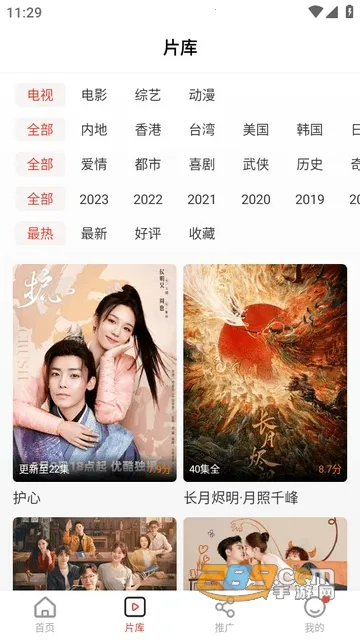The image size is (360, 640).
Task: Open the 推广 tab
Action: [x=224, y=615]
